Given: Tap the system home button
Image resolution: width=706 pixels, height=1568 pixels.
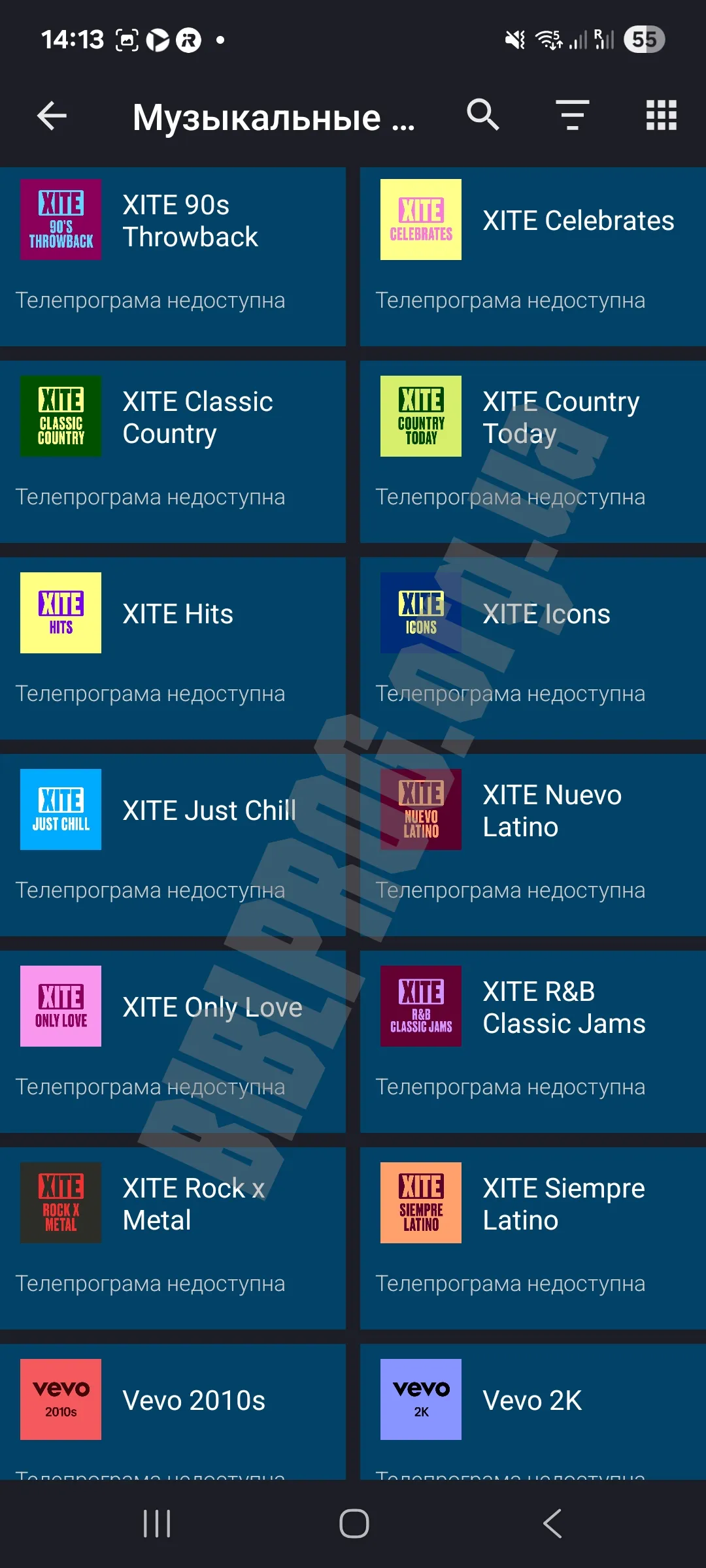Looking at the screenshot, I should [354, 1524].
